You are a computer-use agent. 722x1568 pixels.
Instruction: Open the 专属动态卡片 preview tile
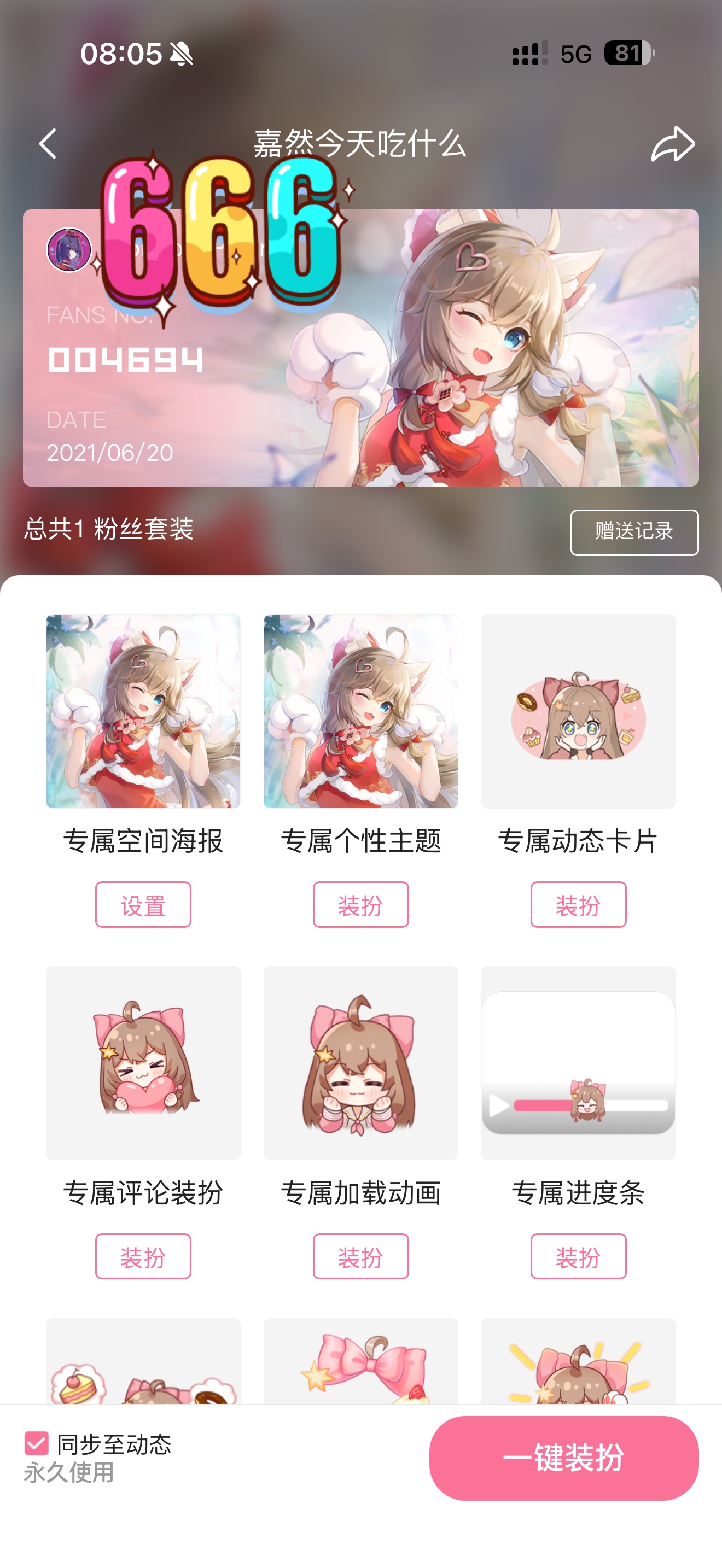click(x=578, y=711)
